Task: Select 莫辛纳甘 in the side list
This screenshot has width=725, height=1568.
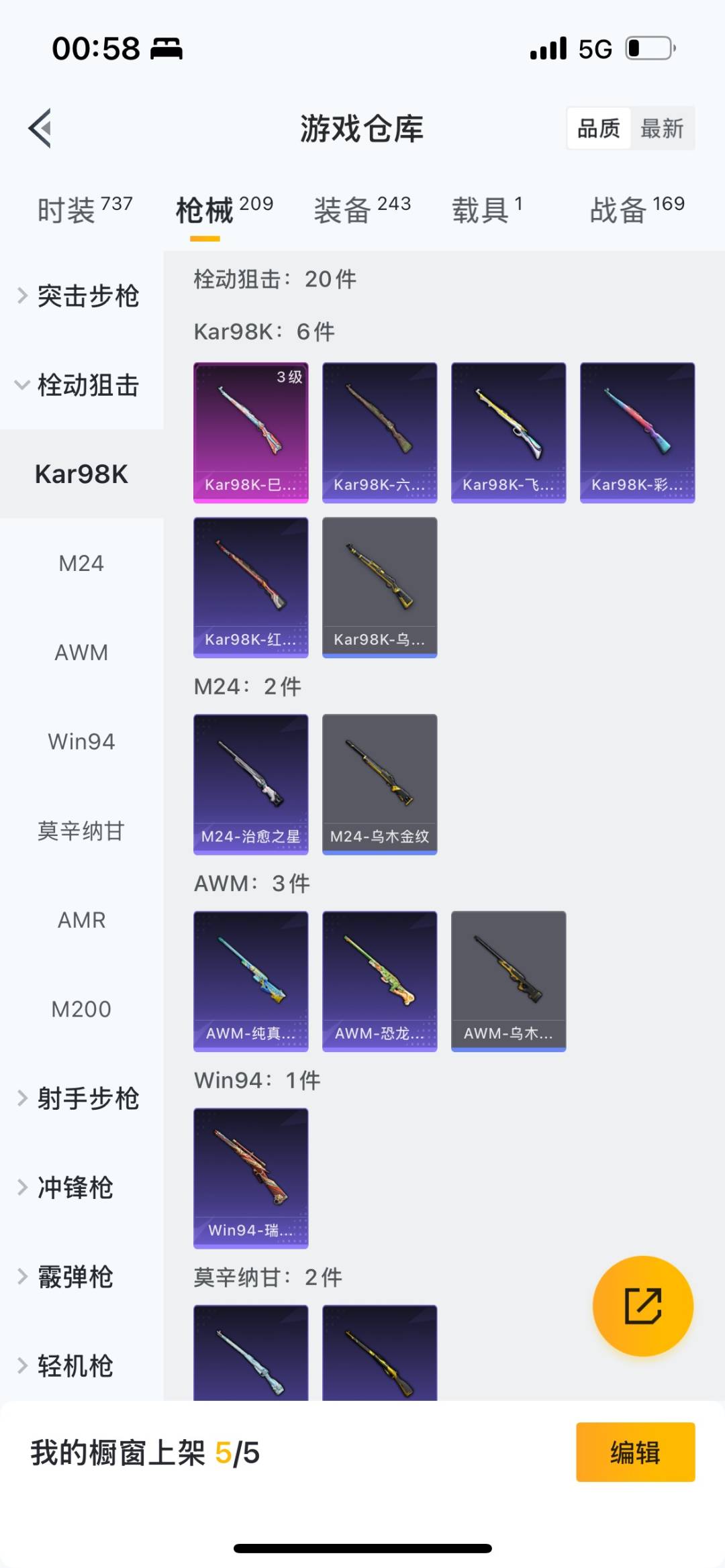Action: [x=81, y=831]
